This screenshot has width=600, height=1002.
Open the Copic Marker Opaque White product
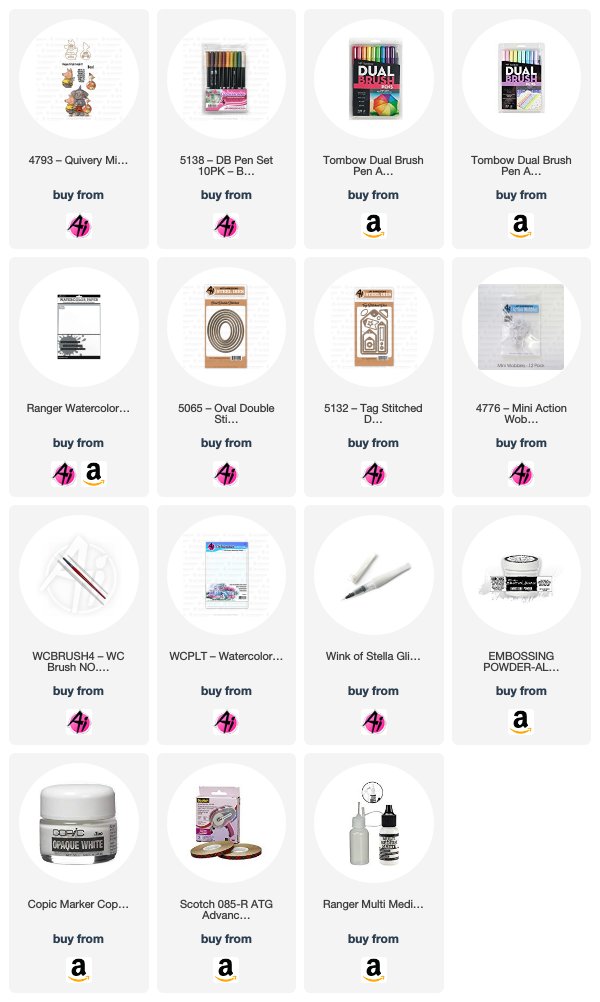tap(79, 823)
